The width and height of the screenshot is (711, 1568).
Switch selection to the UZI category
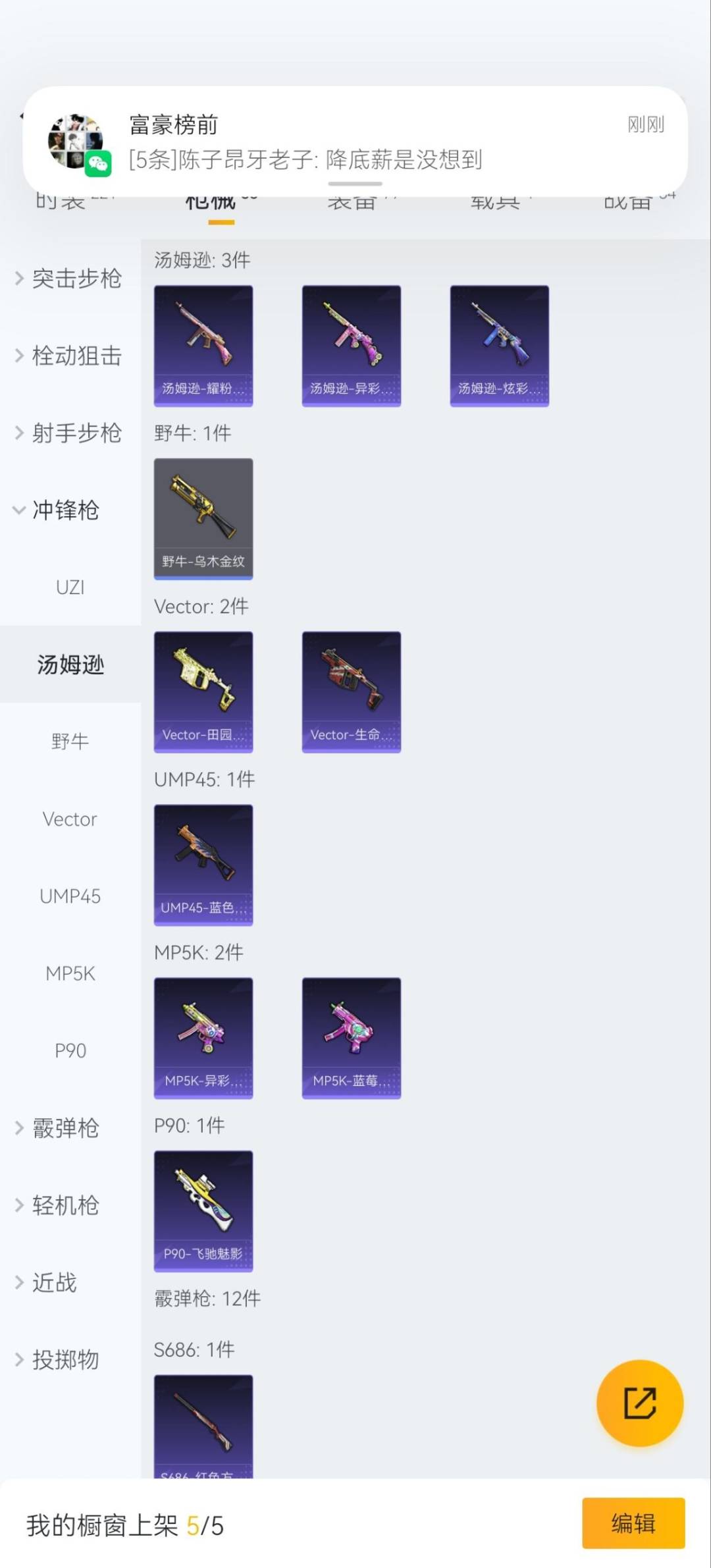tap(70, 587)
